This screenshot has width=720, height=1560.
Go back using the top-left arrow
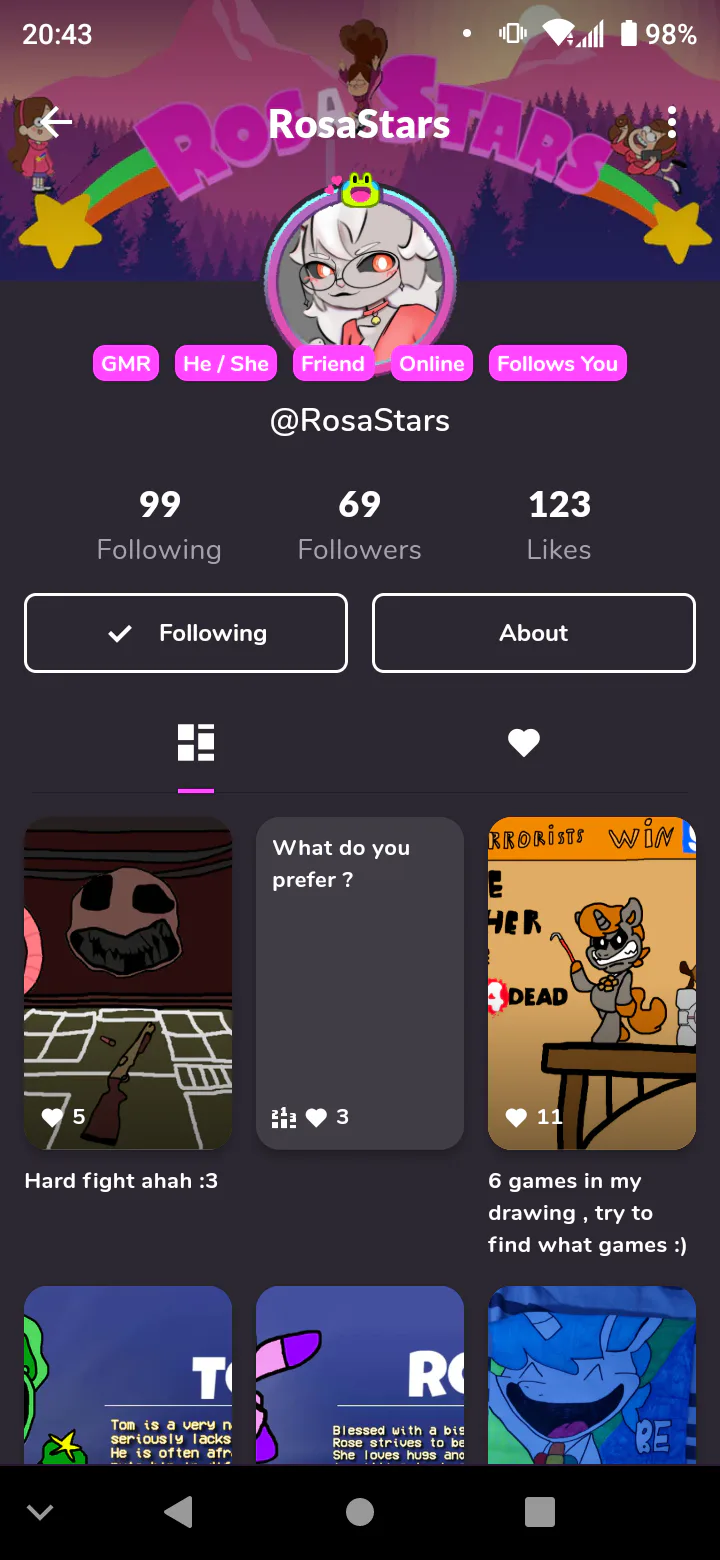pyautogui.click(x=56, y=124)
